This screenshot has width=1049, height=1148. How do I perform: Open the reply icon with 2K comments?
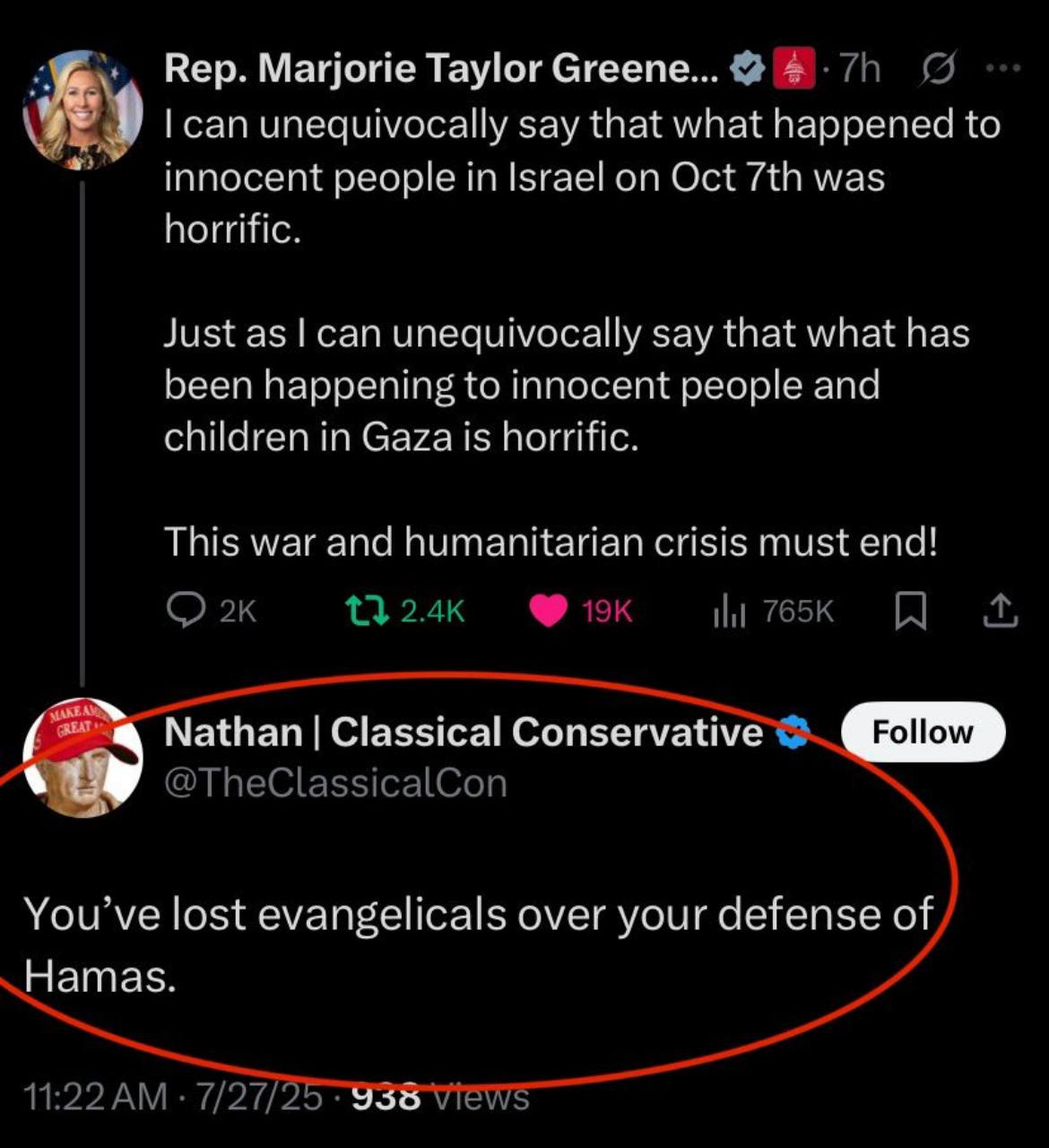pyautogui.click(x=186, y=611)
